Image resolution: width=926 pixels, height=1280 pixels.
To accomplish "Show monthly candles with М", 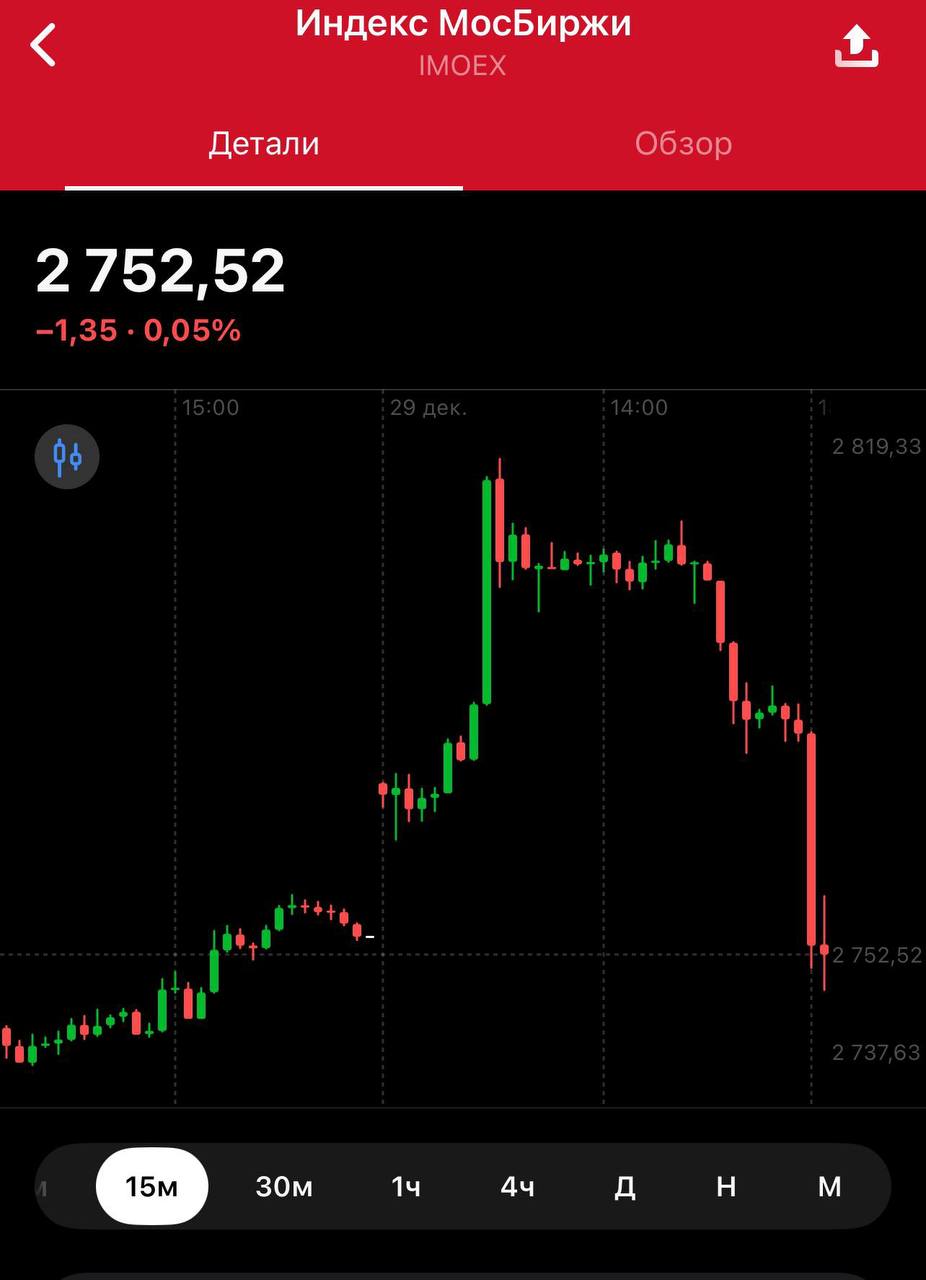I will tap(830, 1186).
